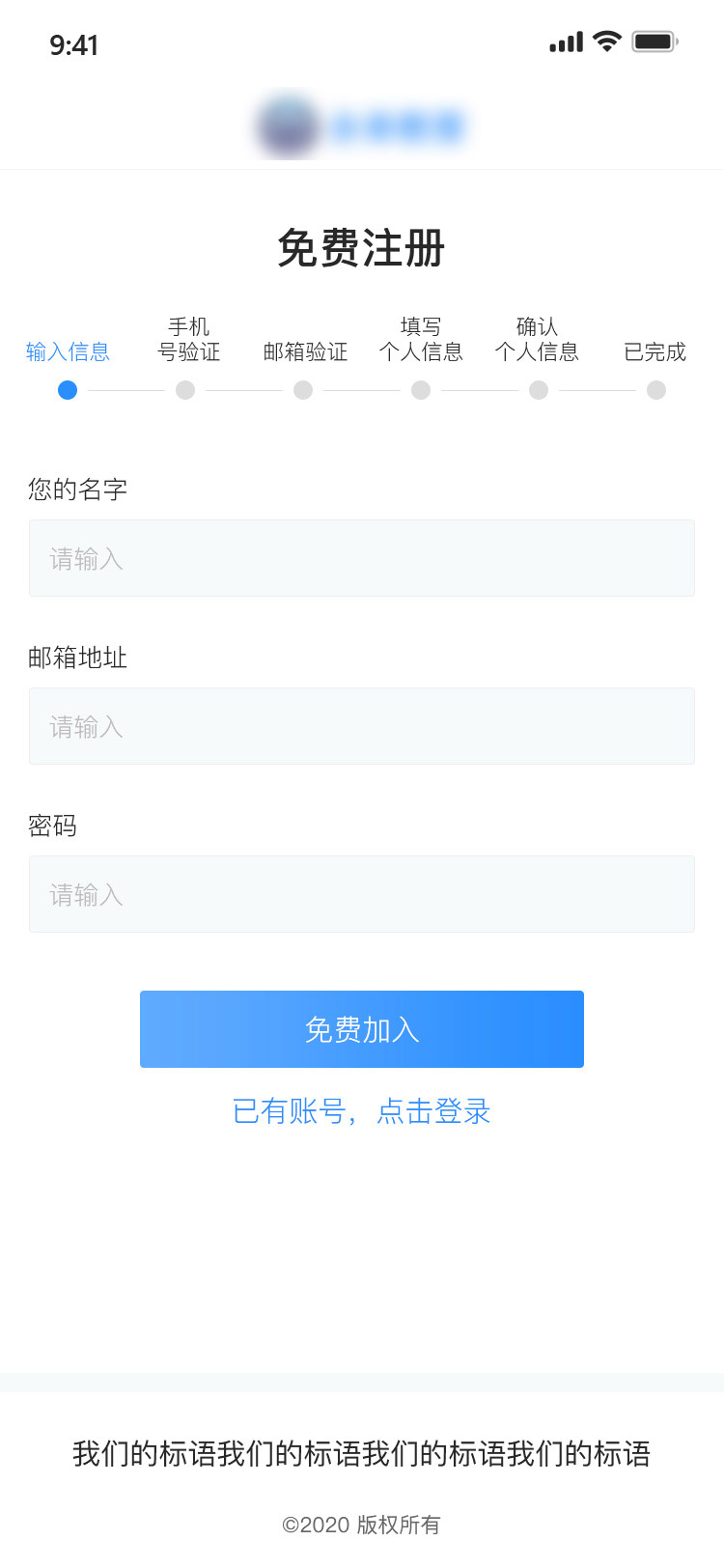The height and width of the screenshot is (1568, 724).
Task: Open the 已有账号，点击登录 login link
Action: coord(362,1111)
